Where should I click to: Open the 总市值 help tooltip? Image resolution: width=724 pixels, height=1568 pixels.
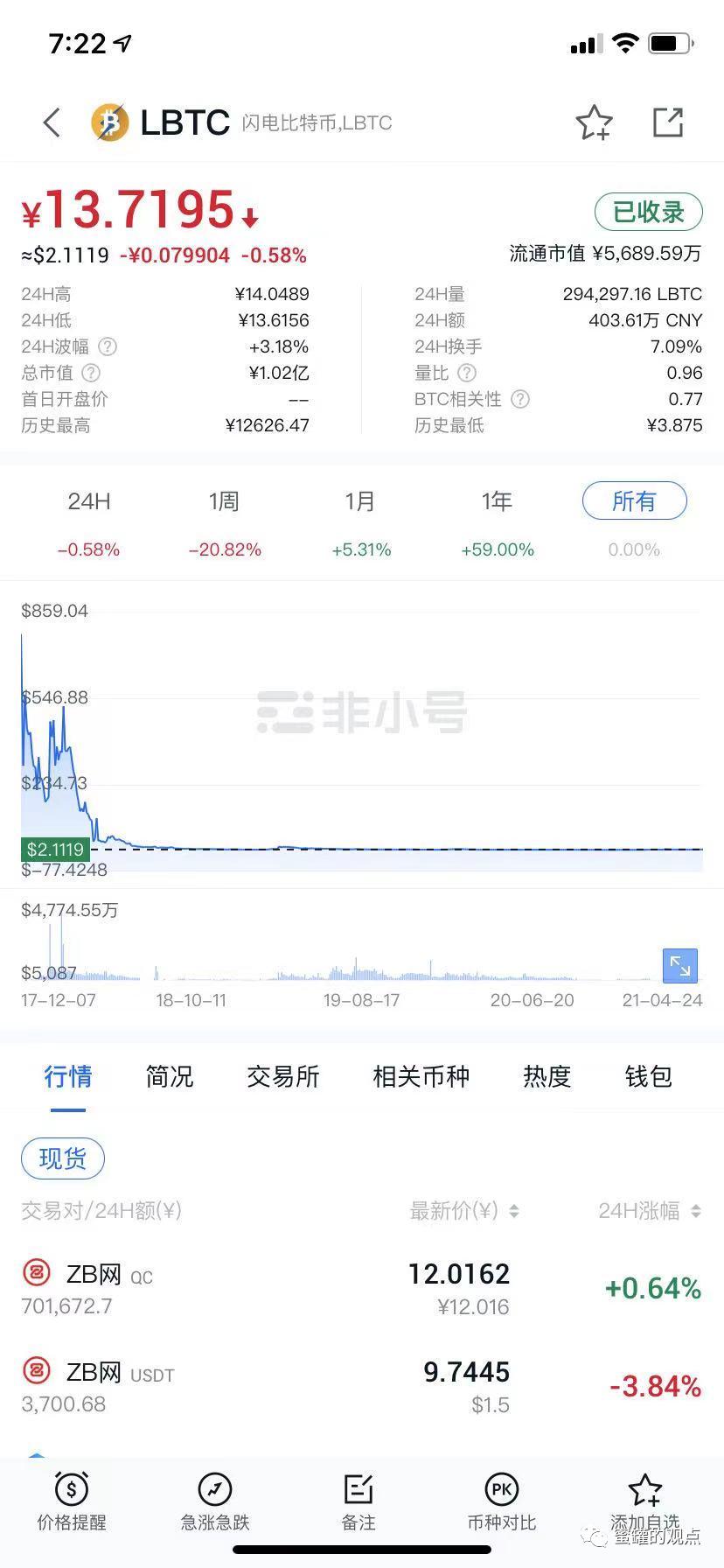click(x=92, y=373)
